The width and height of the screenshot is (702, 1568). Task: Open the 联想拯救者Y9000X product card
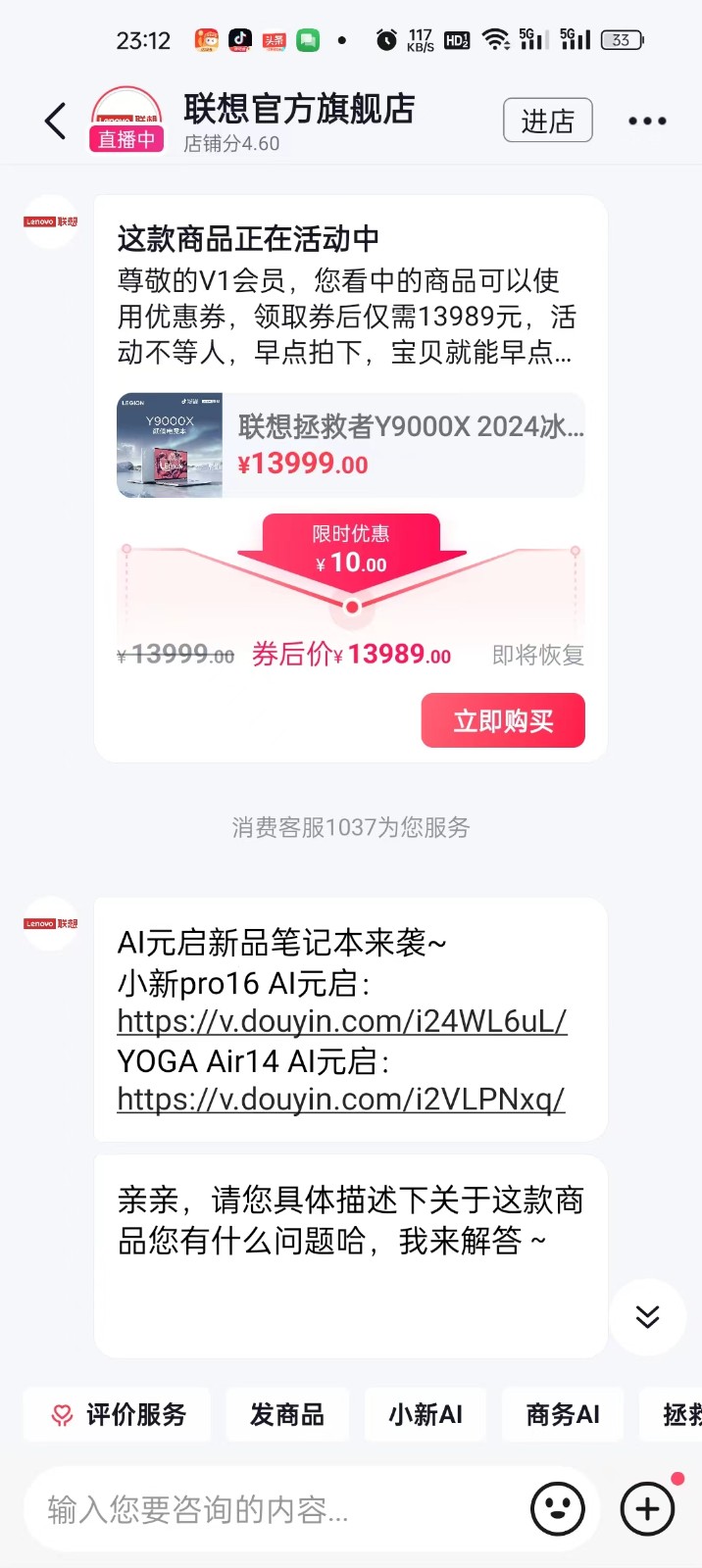pos(351,445)
